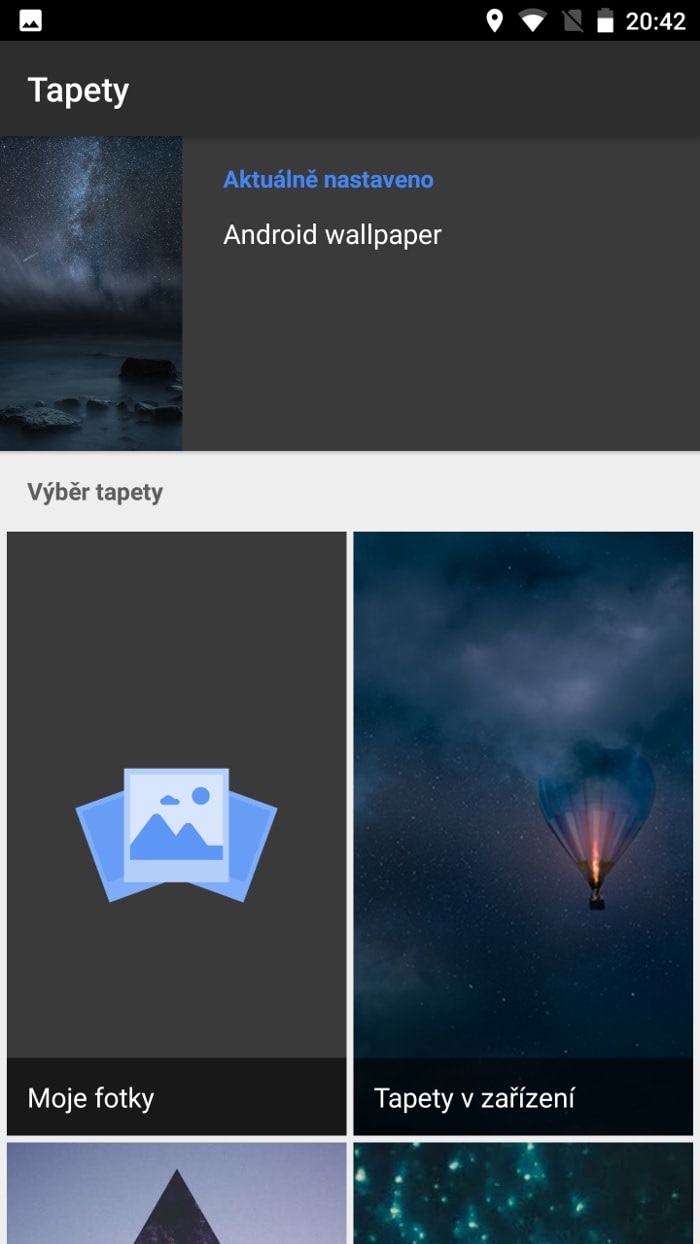Open Tapety v zařízení category
Screen dimensions: 700x1244
[523, 833]
